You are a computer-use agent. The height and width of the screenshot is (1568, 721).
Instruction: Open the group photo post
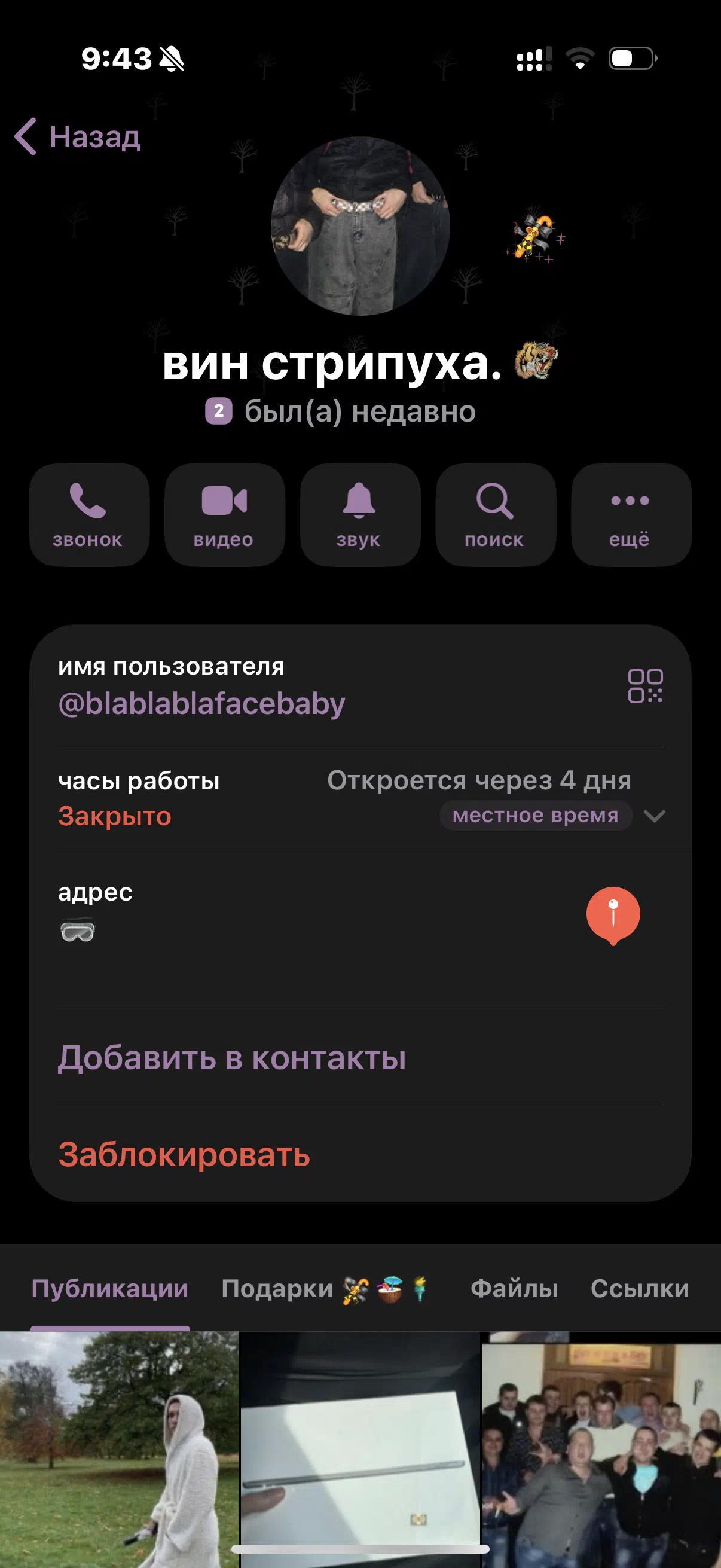[601, 1448]
